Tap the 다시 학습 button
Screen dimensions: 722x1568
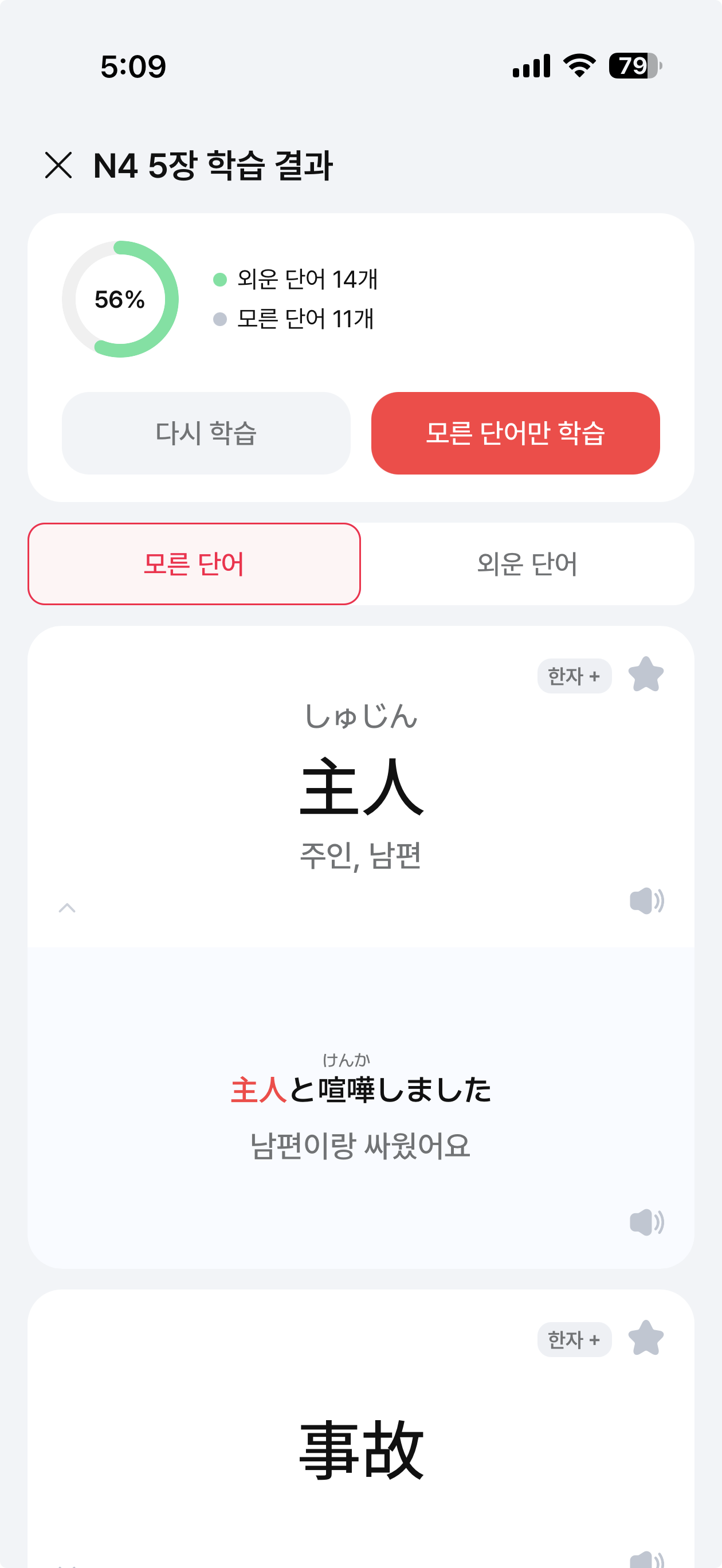coord(206,433)
